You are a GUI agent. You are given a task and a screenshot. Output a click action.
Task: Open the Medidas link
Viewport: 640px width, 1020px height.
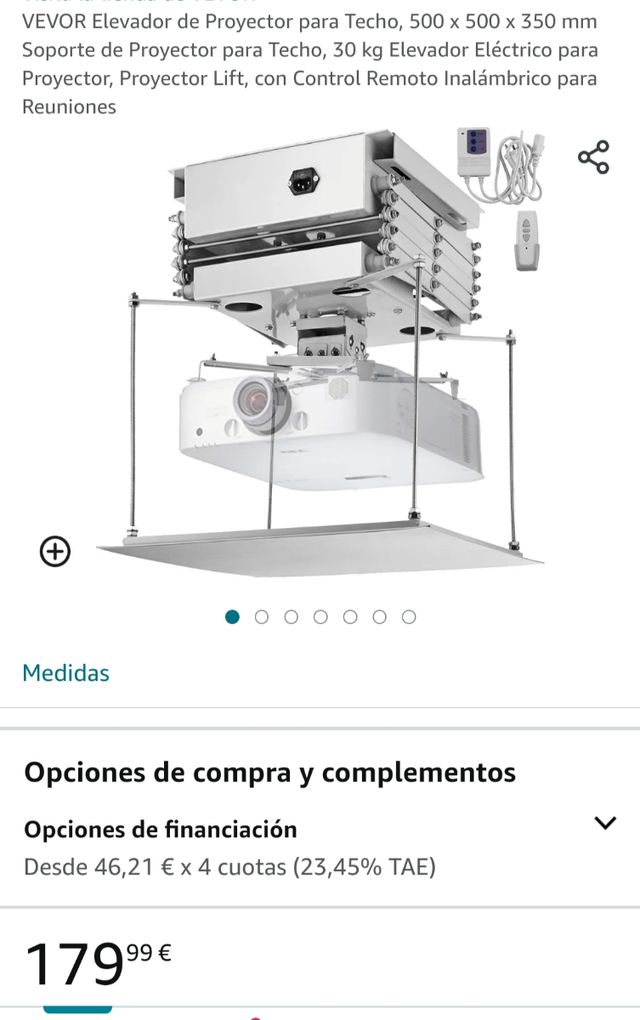click(x=66, y=673)
